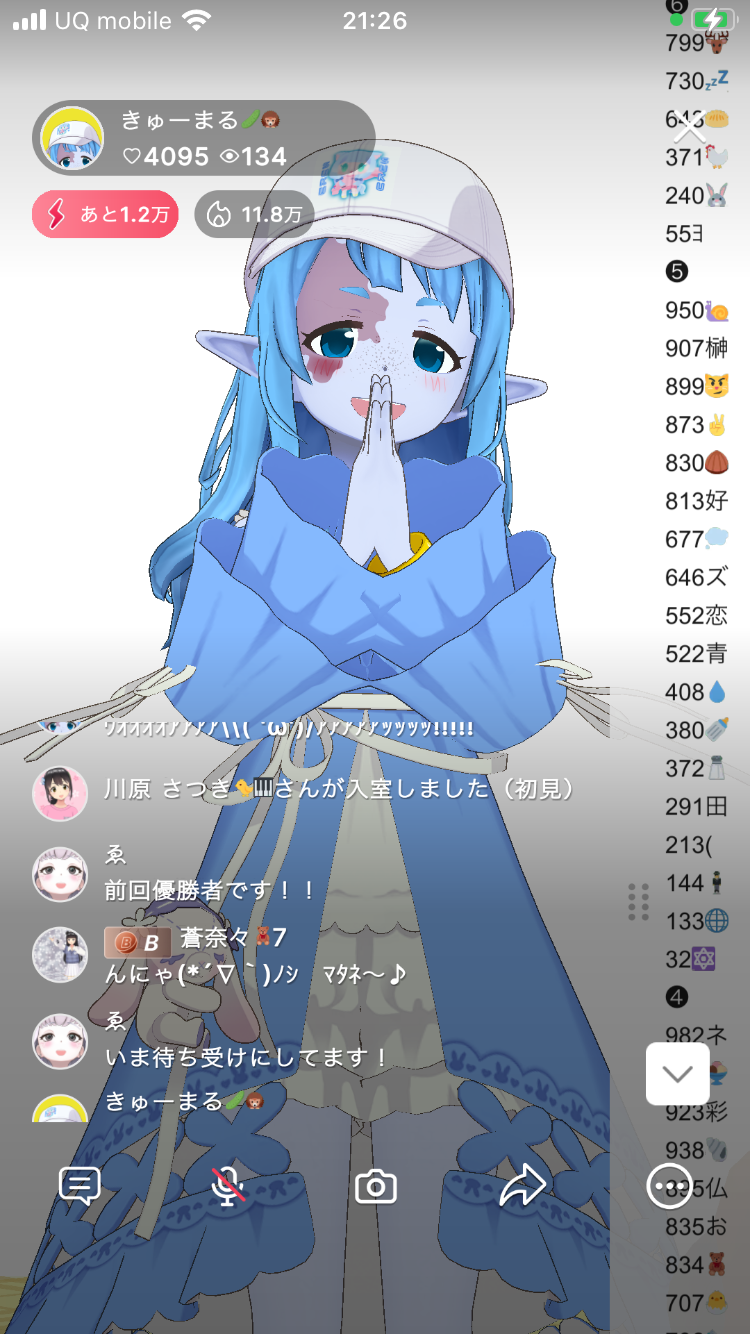
Task: Unmute the microphone
Action: (228, 1187)
